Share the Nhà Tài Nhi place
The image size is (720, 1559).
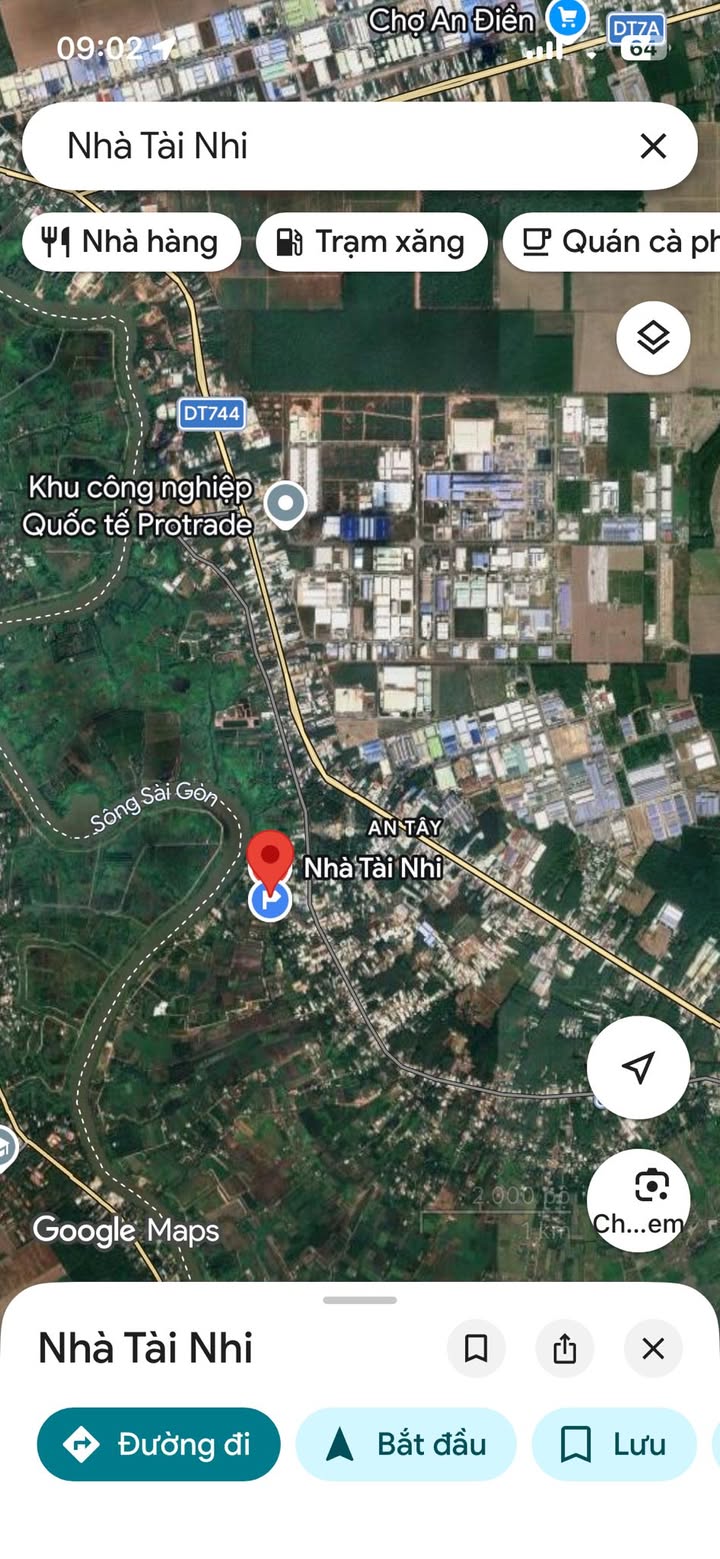(565, 1348)
